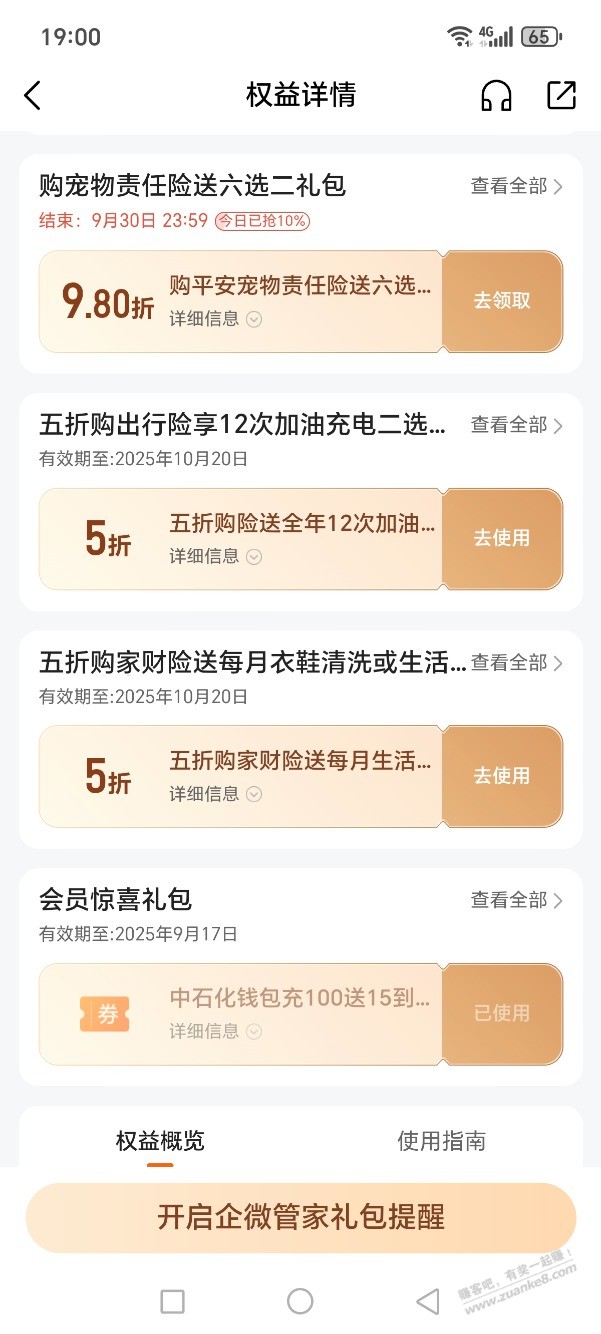The width and height of the screenshot is (601, 1334).
Task: View all 购宠物责任险送六选二礼包 offers
Action: point(516,186)
